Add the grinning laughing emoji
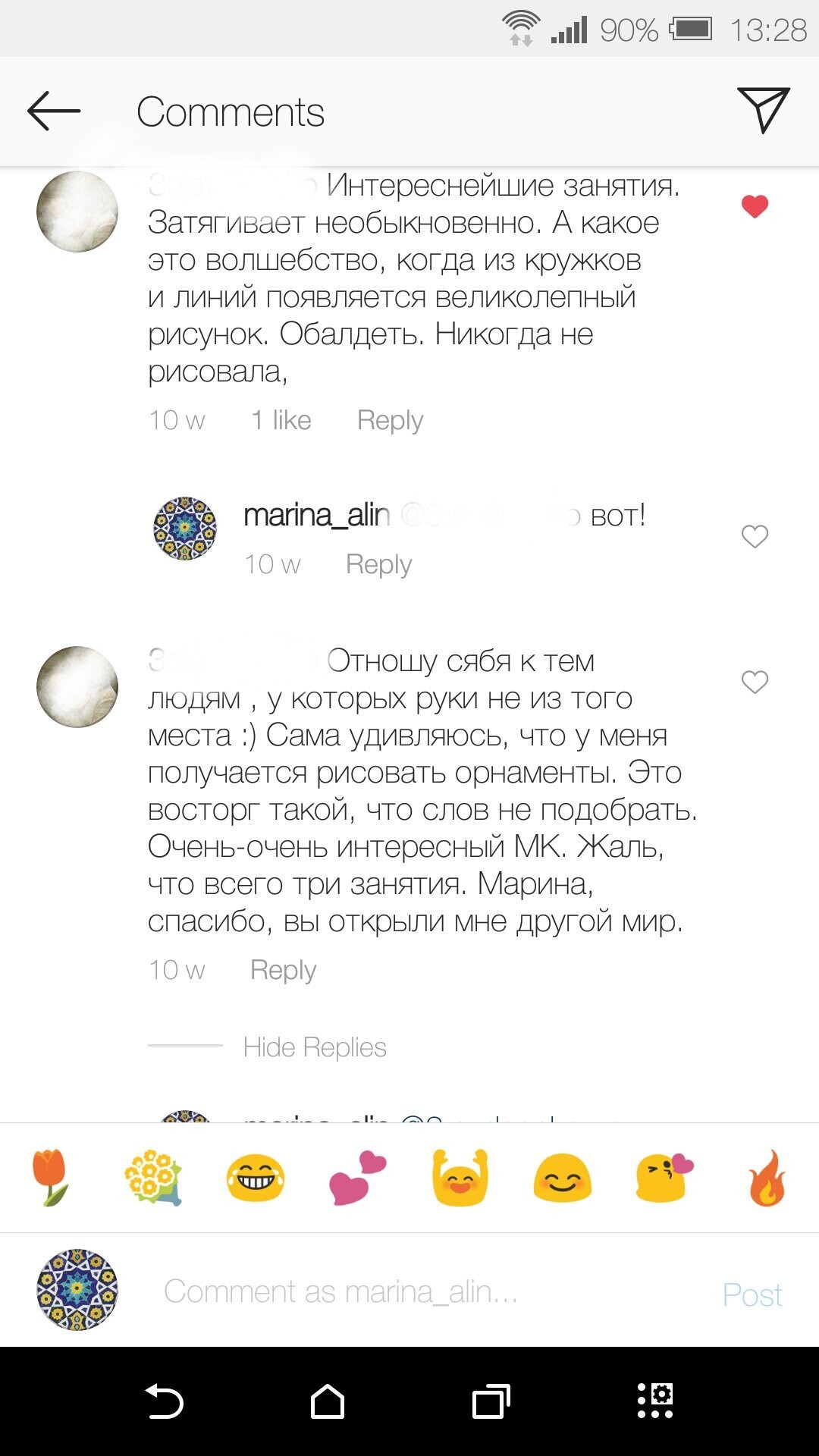 point(256,1178)
